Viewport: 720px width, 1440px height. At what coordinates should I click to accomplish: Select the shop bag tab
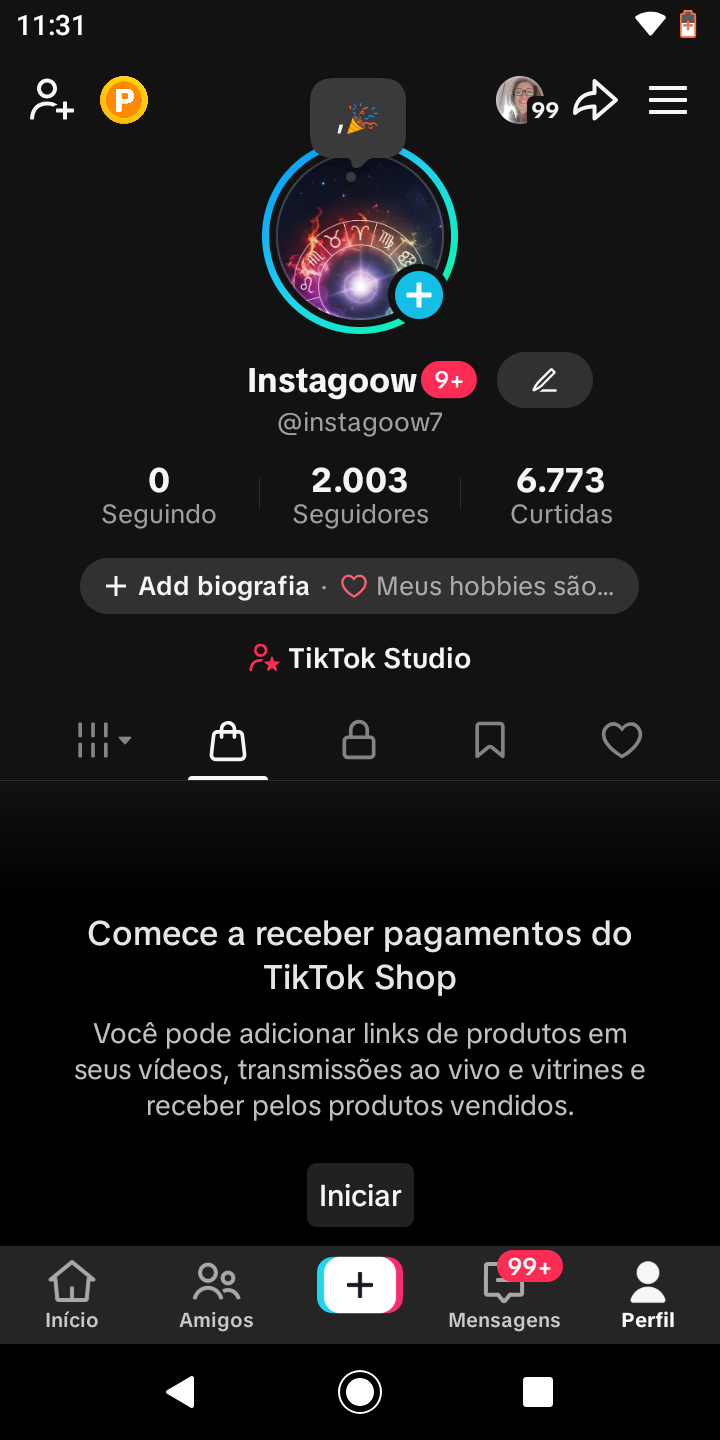(x=228, y=741)
